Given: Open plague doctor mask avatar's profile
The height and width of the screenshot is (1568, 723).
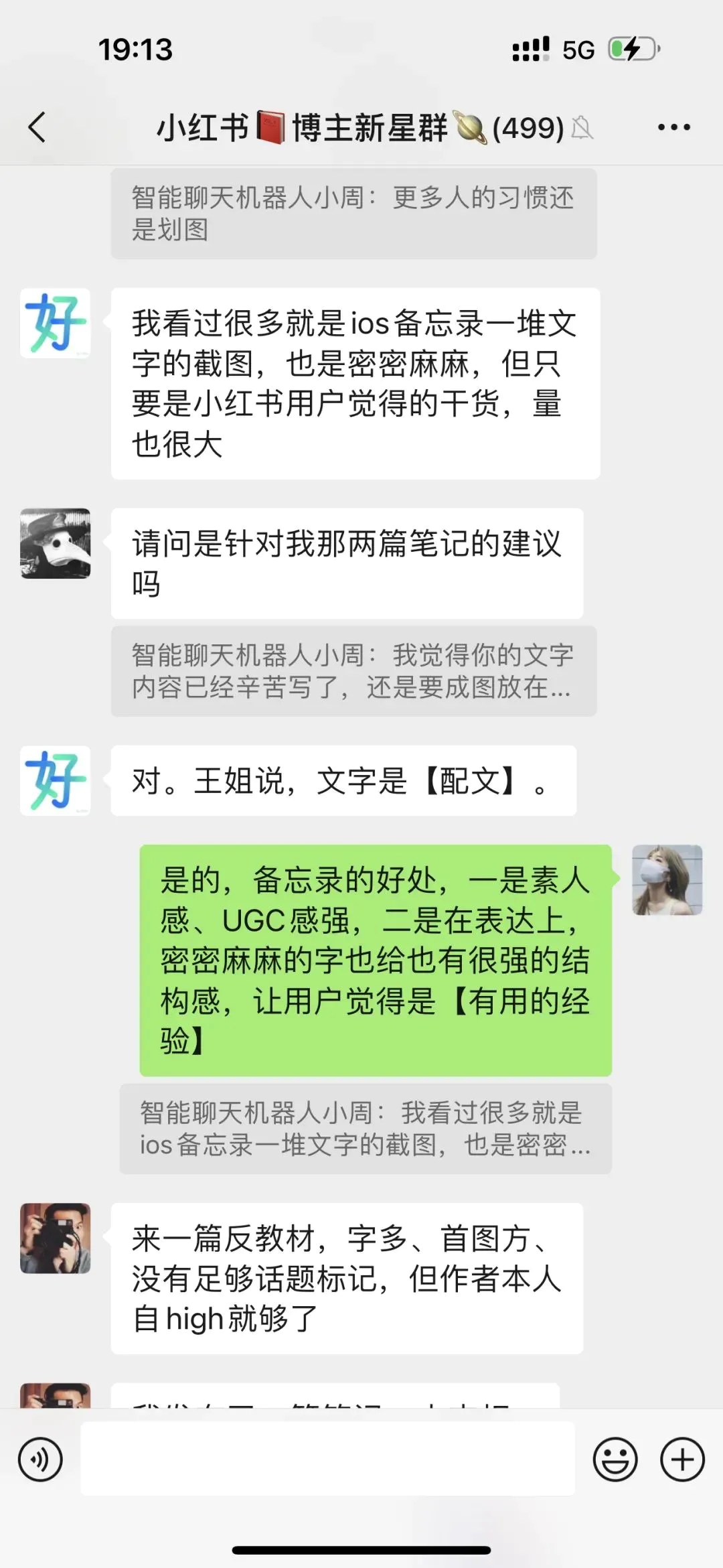Looking at the screenshot, I should (55, 543).
